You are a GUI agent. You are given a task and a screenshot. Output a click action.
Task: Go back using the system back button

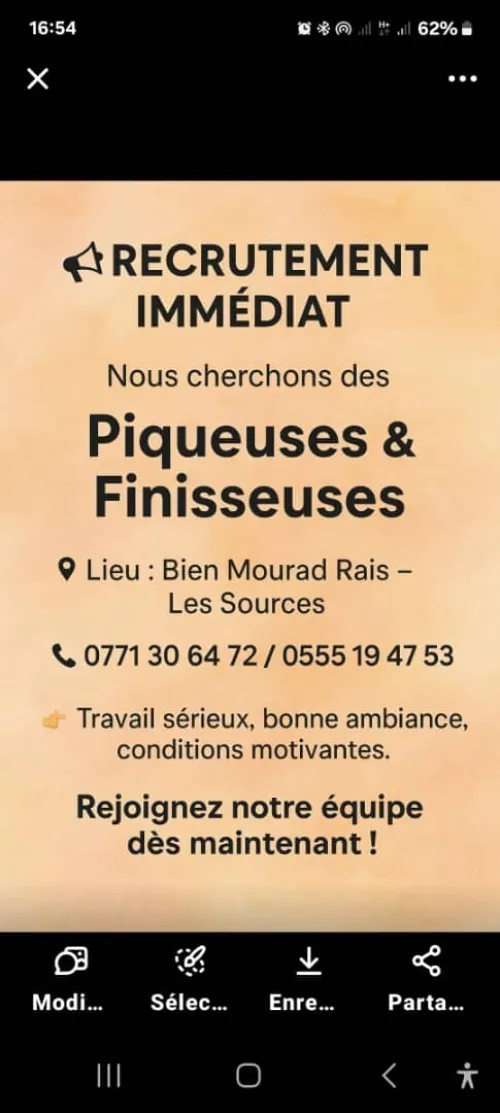[x=388, y=1076]
